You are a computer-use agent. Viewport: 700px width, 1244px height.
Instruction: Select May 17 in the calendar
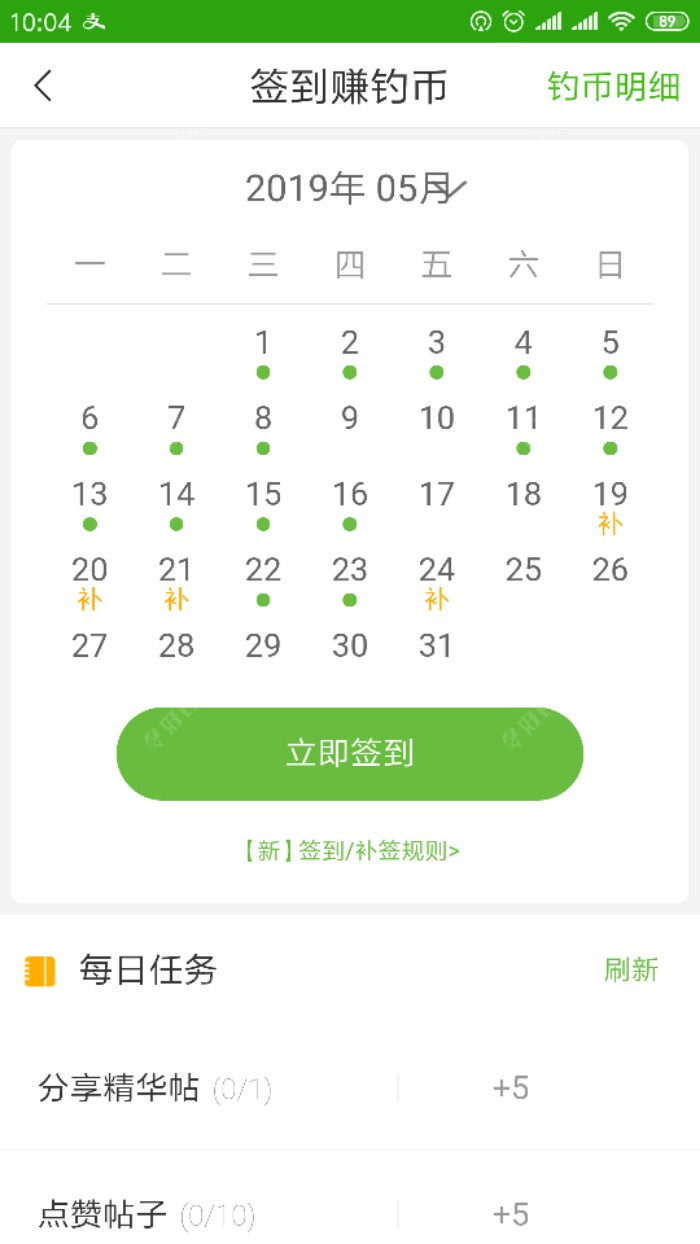pyautogui.click(x=436, y=495)
